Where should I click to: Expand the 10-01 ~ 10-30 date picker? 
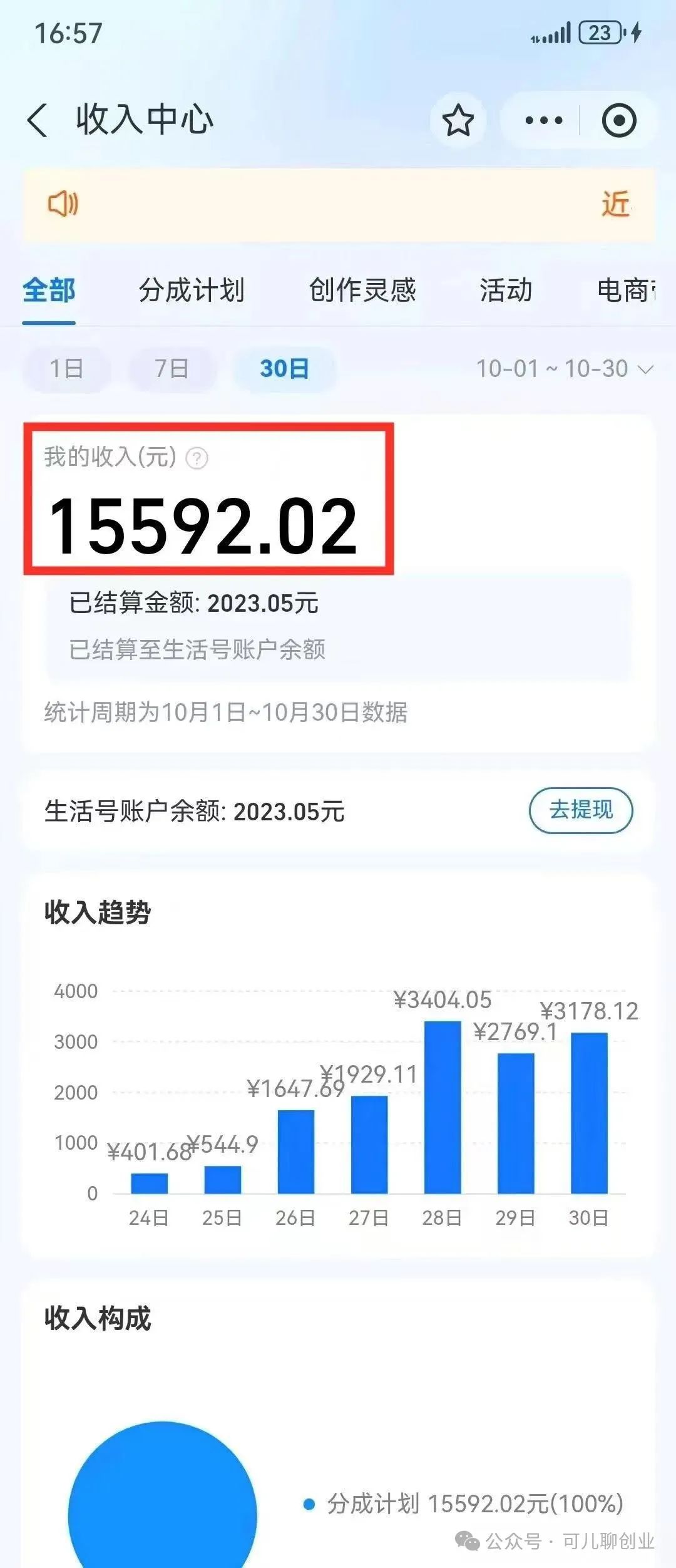point(565,369)
